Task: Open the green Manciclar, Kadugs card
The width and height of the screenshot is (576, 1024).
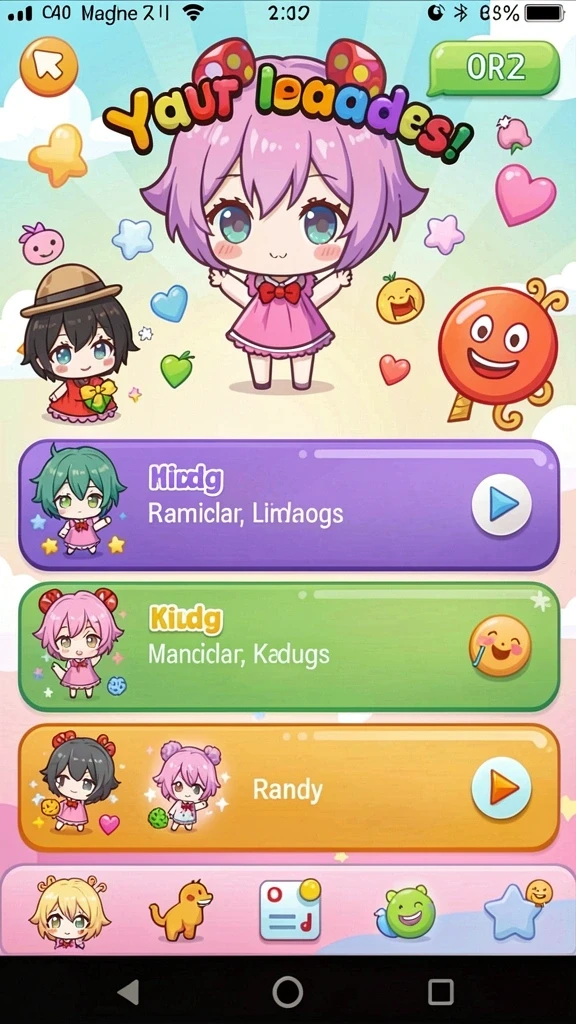Action: coord(289,647)
